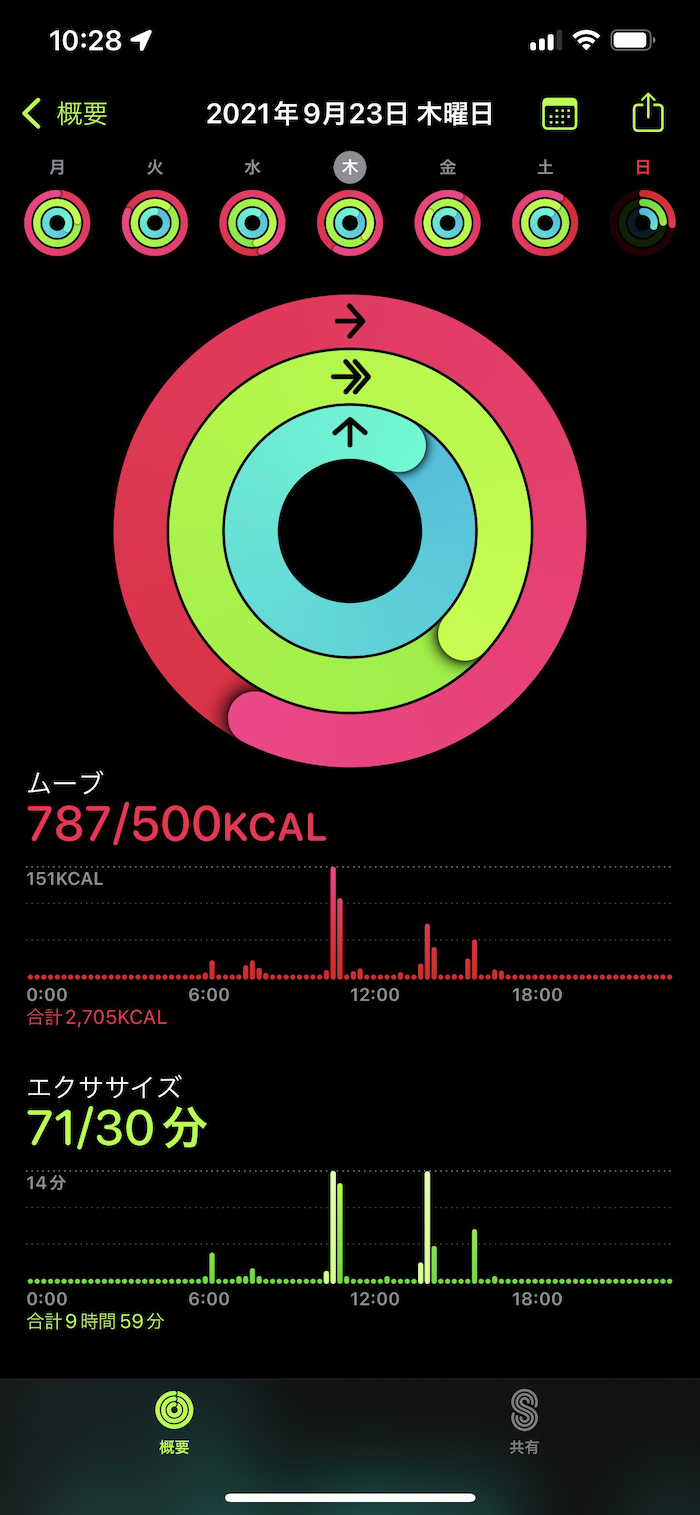This screenshot has height=1515, width=700.
Task: Select Tuesday (火) activity rings
Action: click(x=155, y=222)
